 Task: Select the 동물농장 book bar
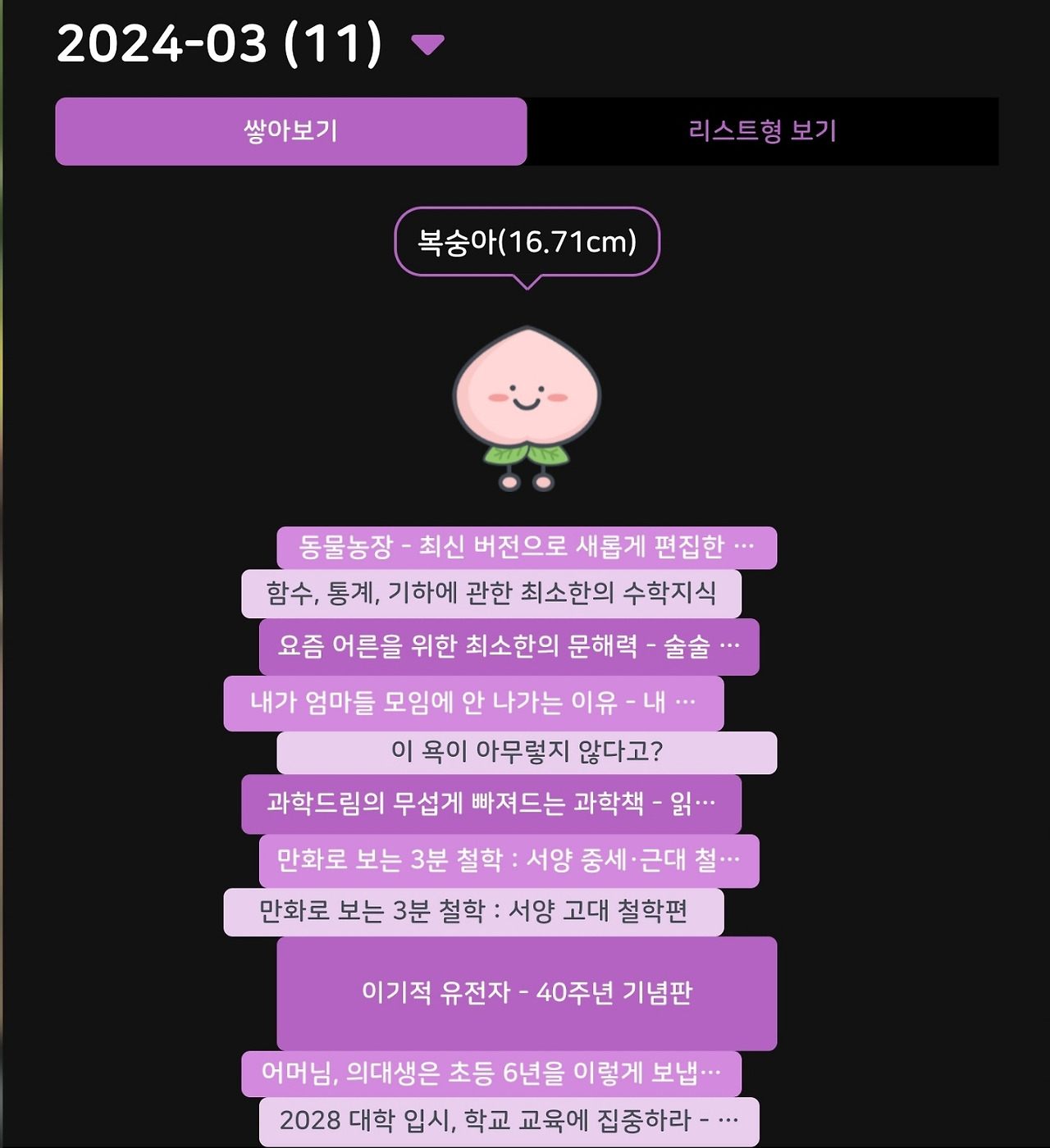tap(525, 547)
